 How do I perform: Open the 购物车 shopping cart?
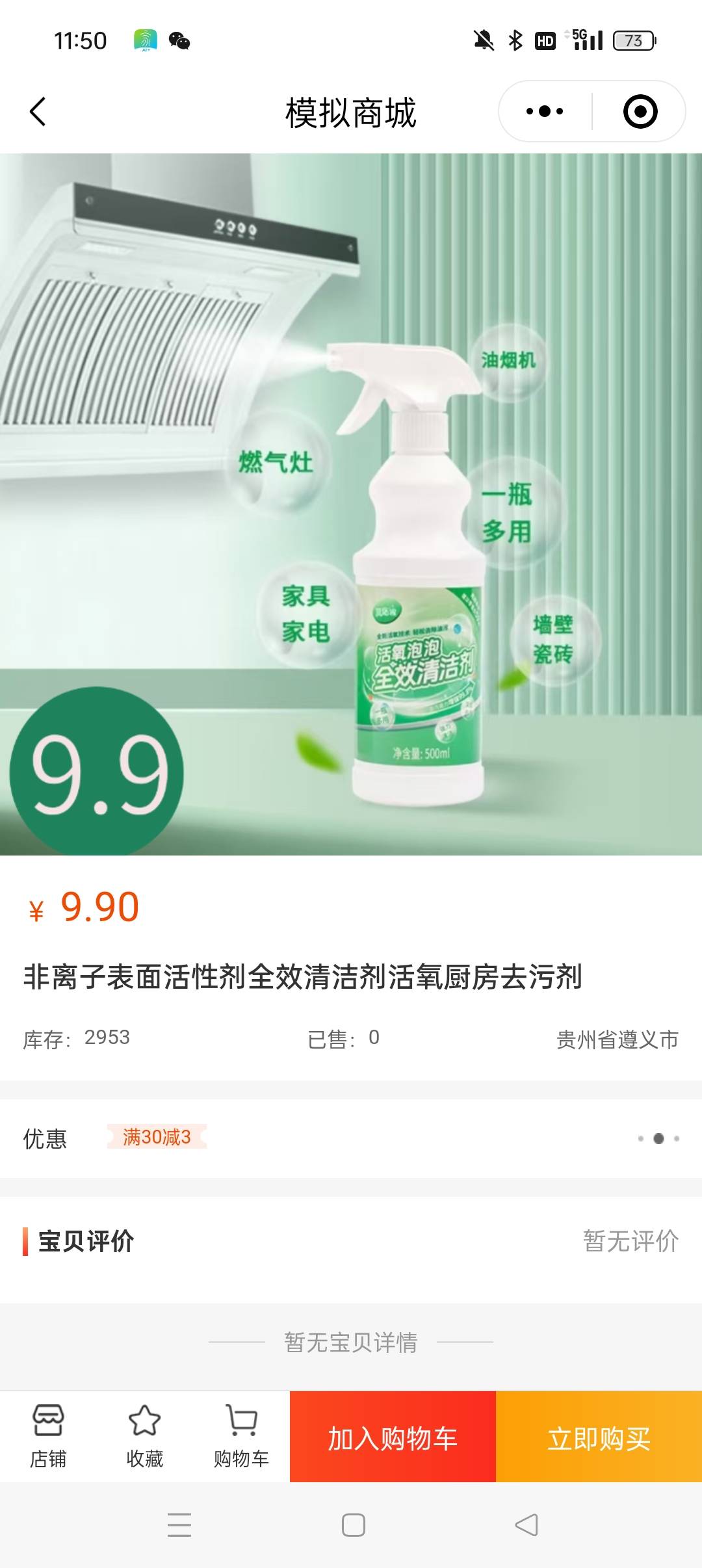coord(241,1436)
